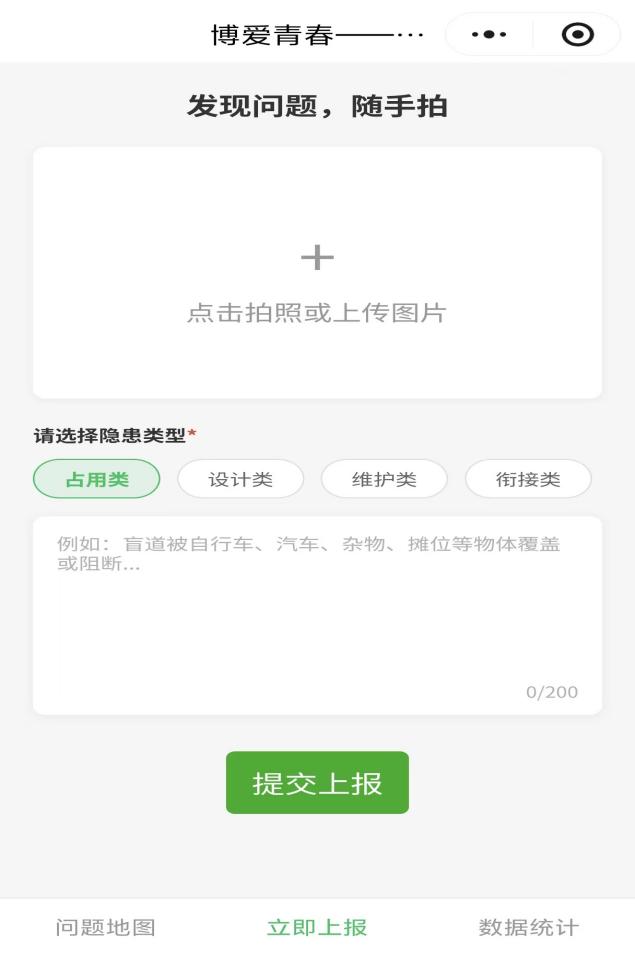The width and height of the screenshot is (635, 953).
Task: Open the mini program more-options menu
Action: click(489, 35)
